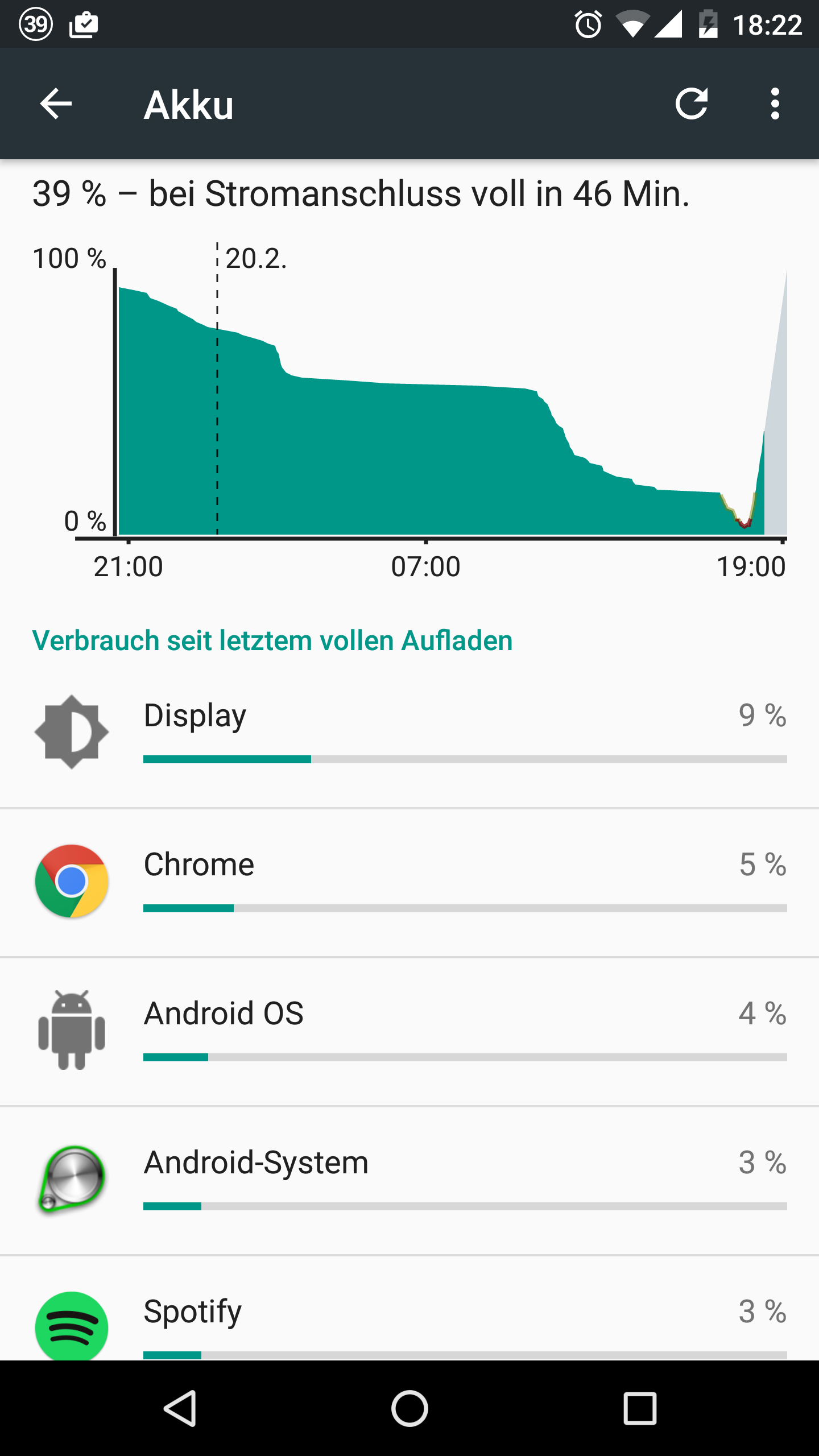819x1456 pixels.
Task: View Android-System battery usage
Action: pos(409,1181)
